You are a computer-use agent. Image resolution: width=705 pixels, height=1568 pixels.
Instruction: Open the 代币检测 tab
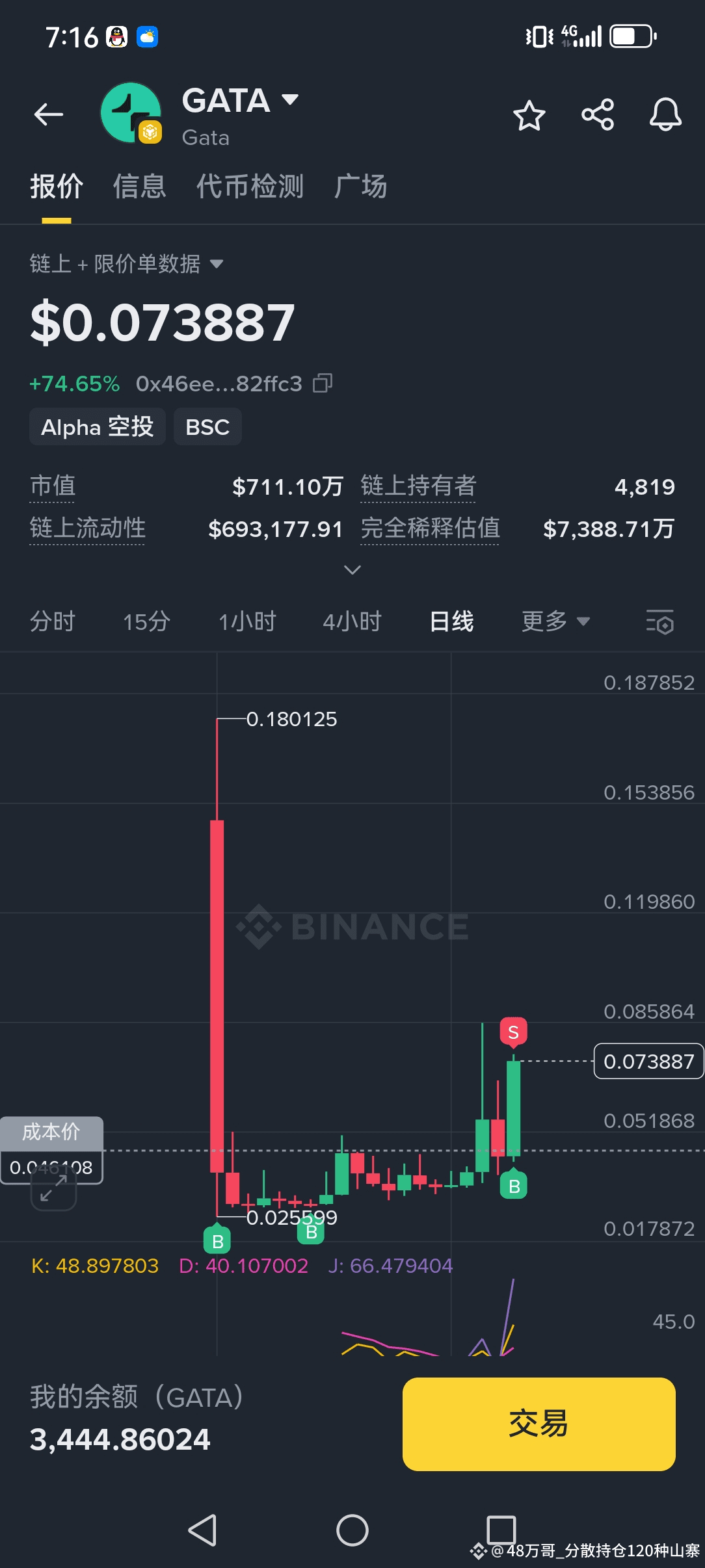250,187
